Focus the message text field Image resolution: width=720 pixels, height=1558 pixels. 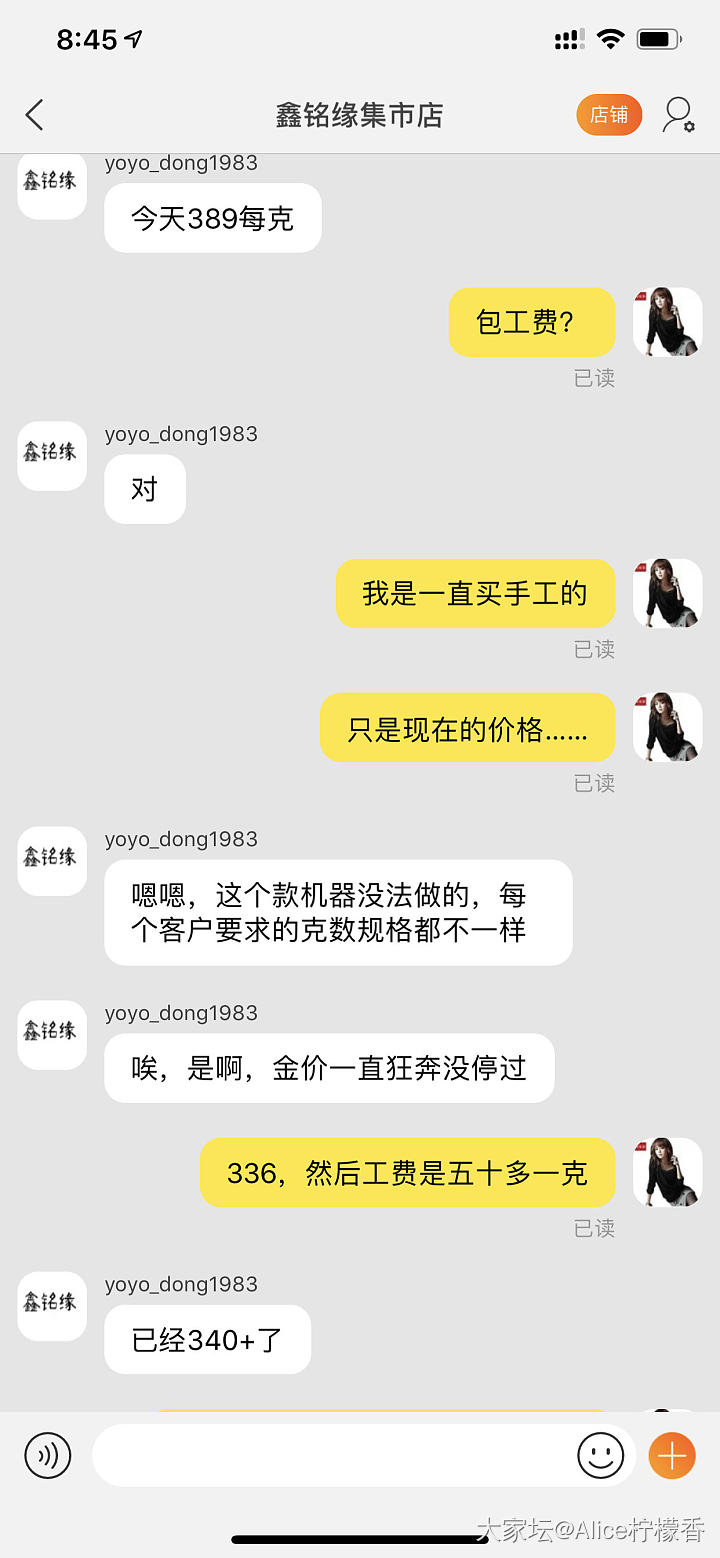tap(335, 1455)
